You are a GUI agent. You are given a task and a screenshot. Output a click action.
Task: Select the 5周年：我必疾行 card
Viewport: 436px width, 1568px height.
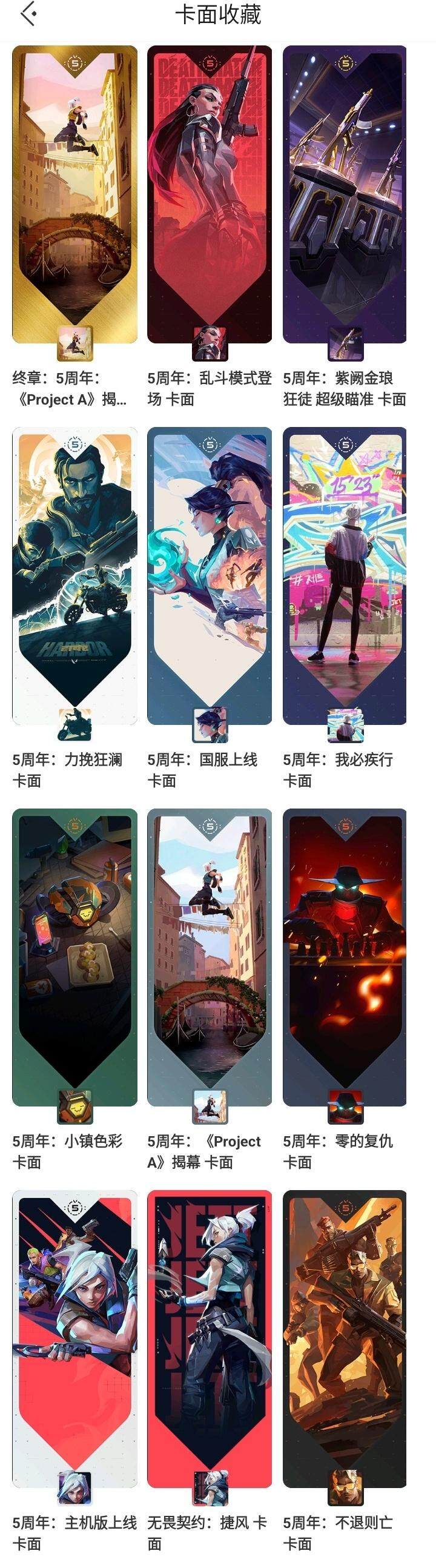[x=345, y=575]
